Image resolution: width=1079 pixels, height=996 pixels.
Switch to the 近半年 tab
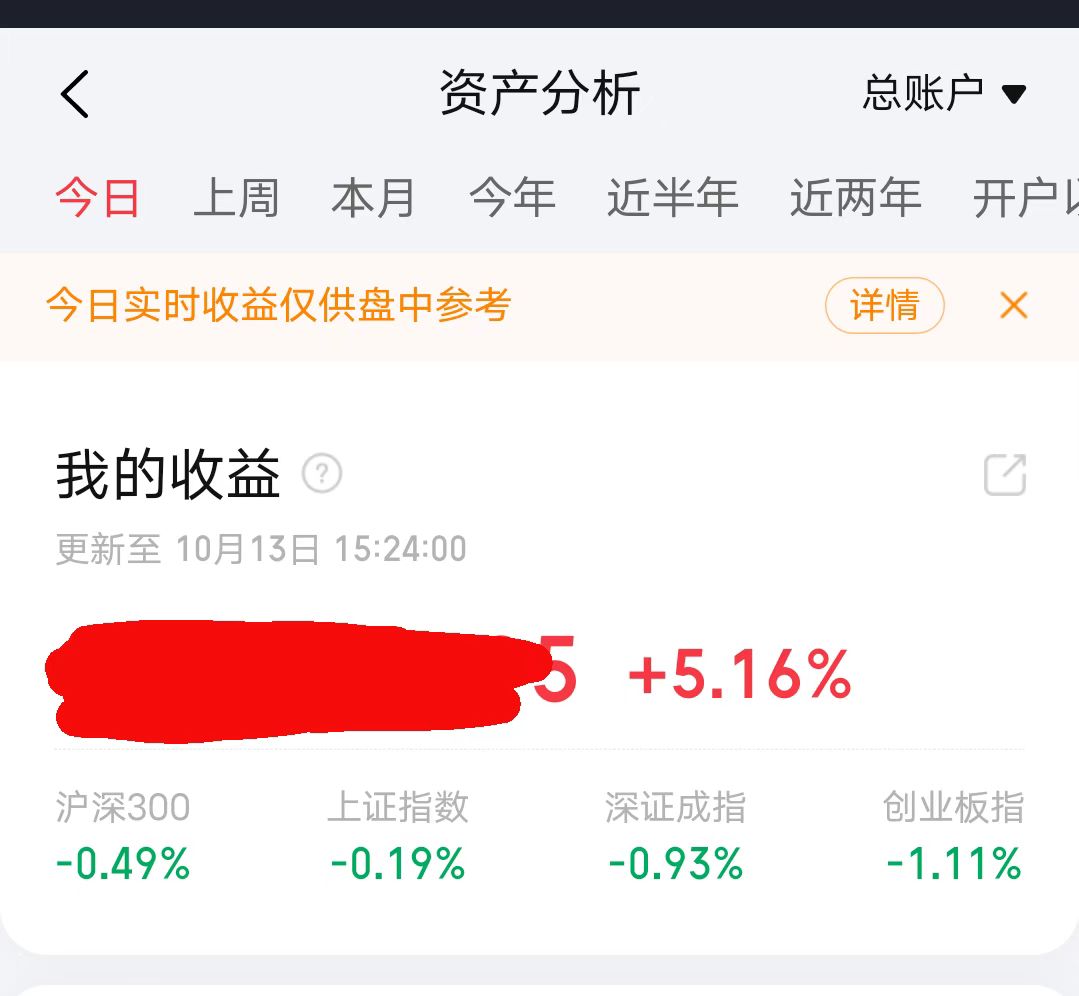pyautogui.click(x=672, y=198)
